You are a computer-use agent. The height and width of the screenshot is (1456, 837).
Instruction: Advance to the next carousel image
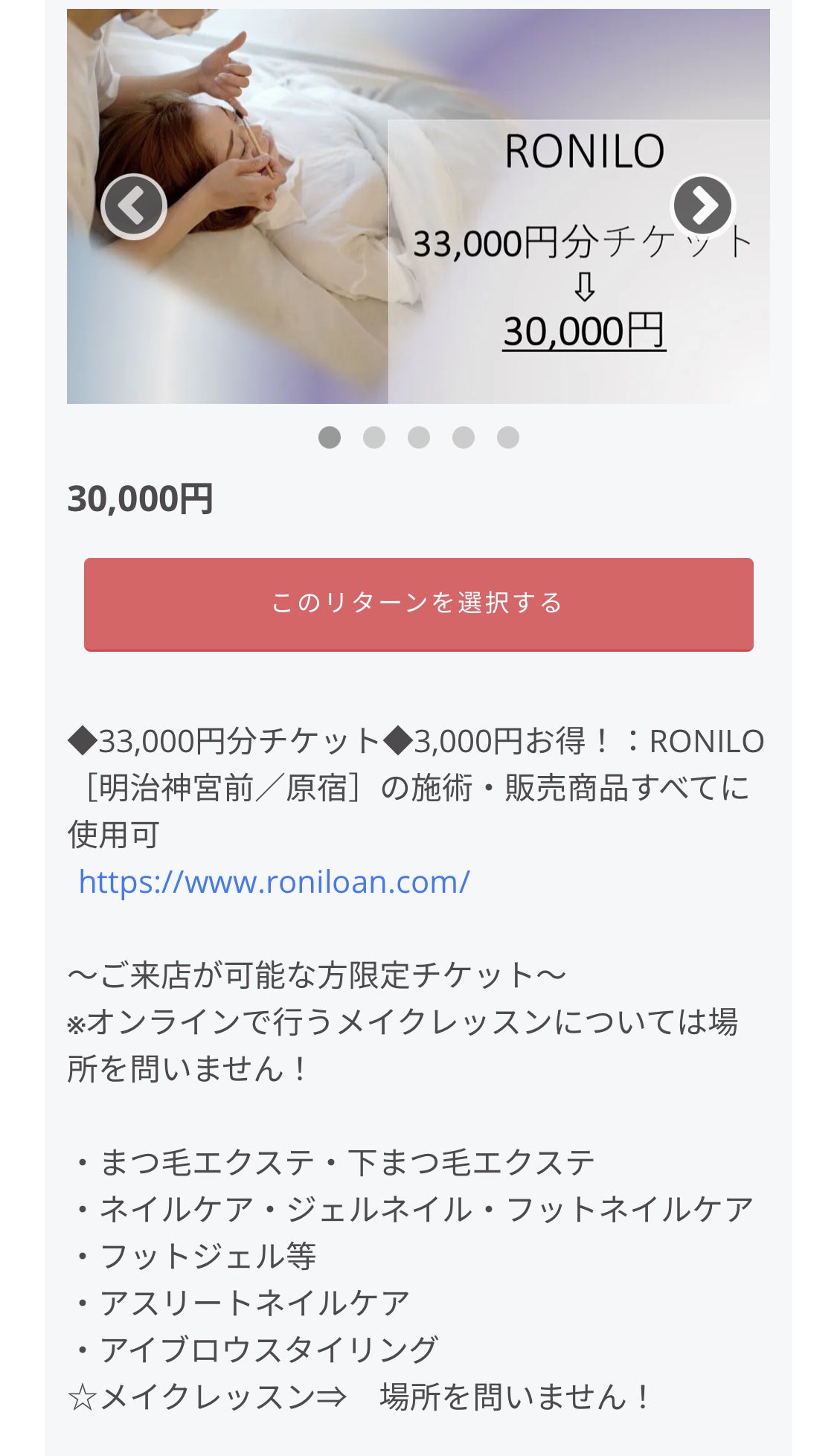pos(702,205)
